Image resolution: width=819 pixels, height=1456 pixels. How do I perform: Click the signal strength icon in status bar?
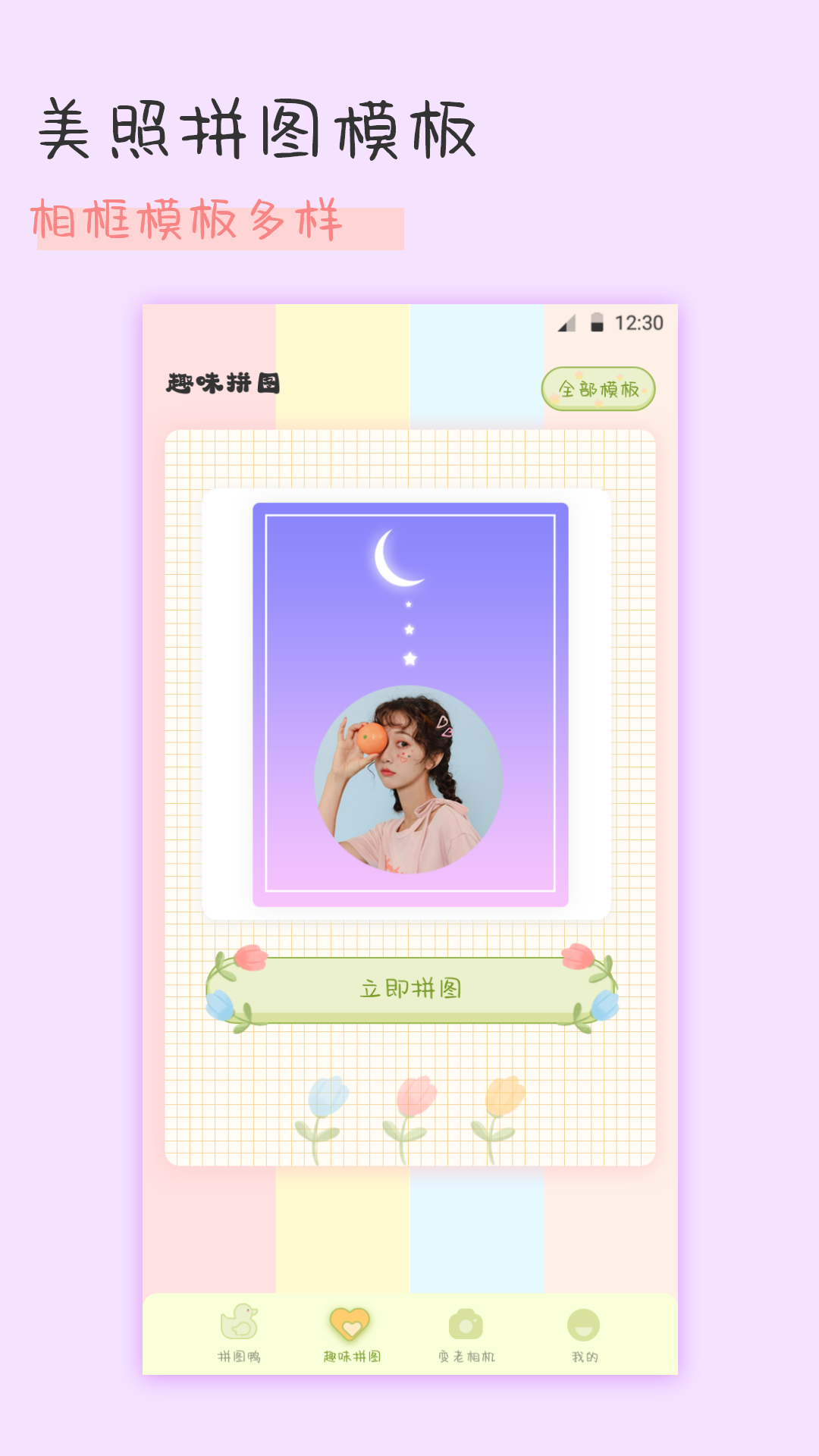(x=567, y=323)
